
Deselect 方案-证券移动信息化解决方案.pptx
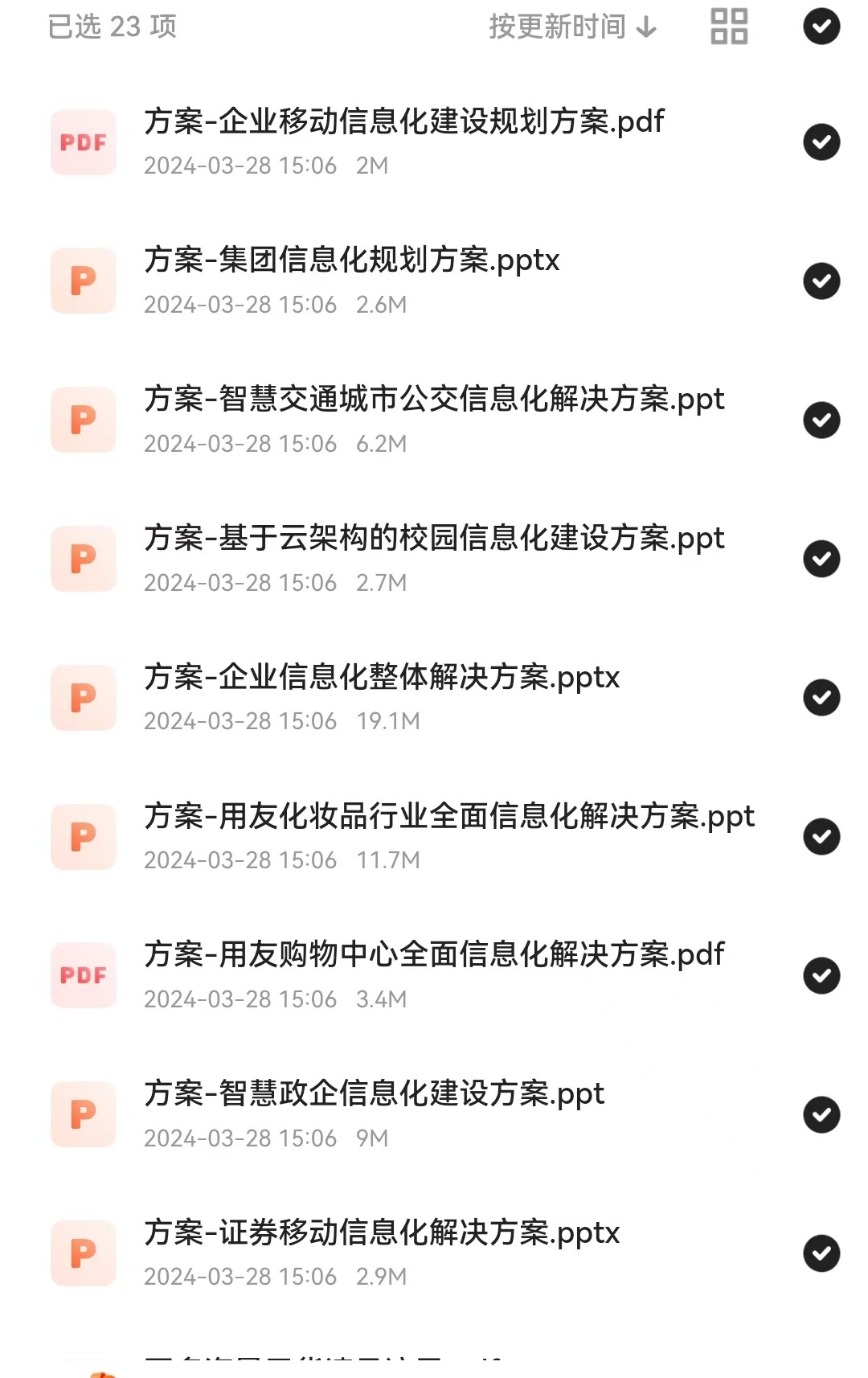tap(821, 1253)
